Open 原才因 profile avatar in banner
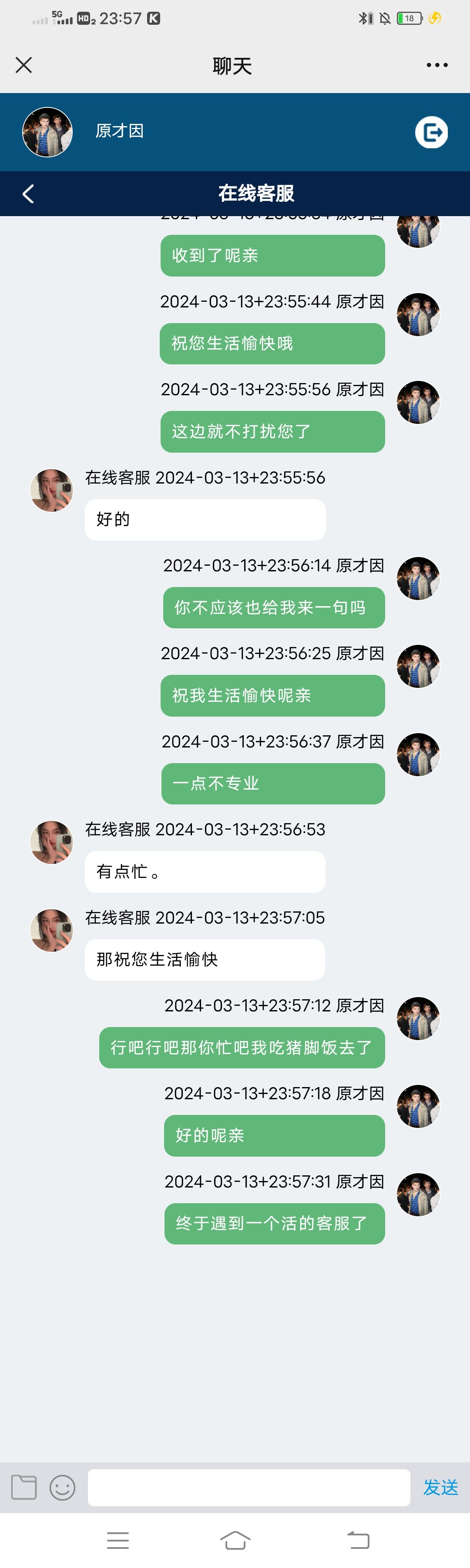 click(47, 132)
